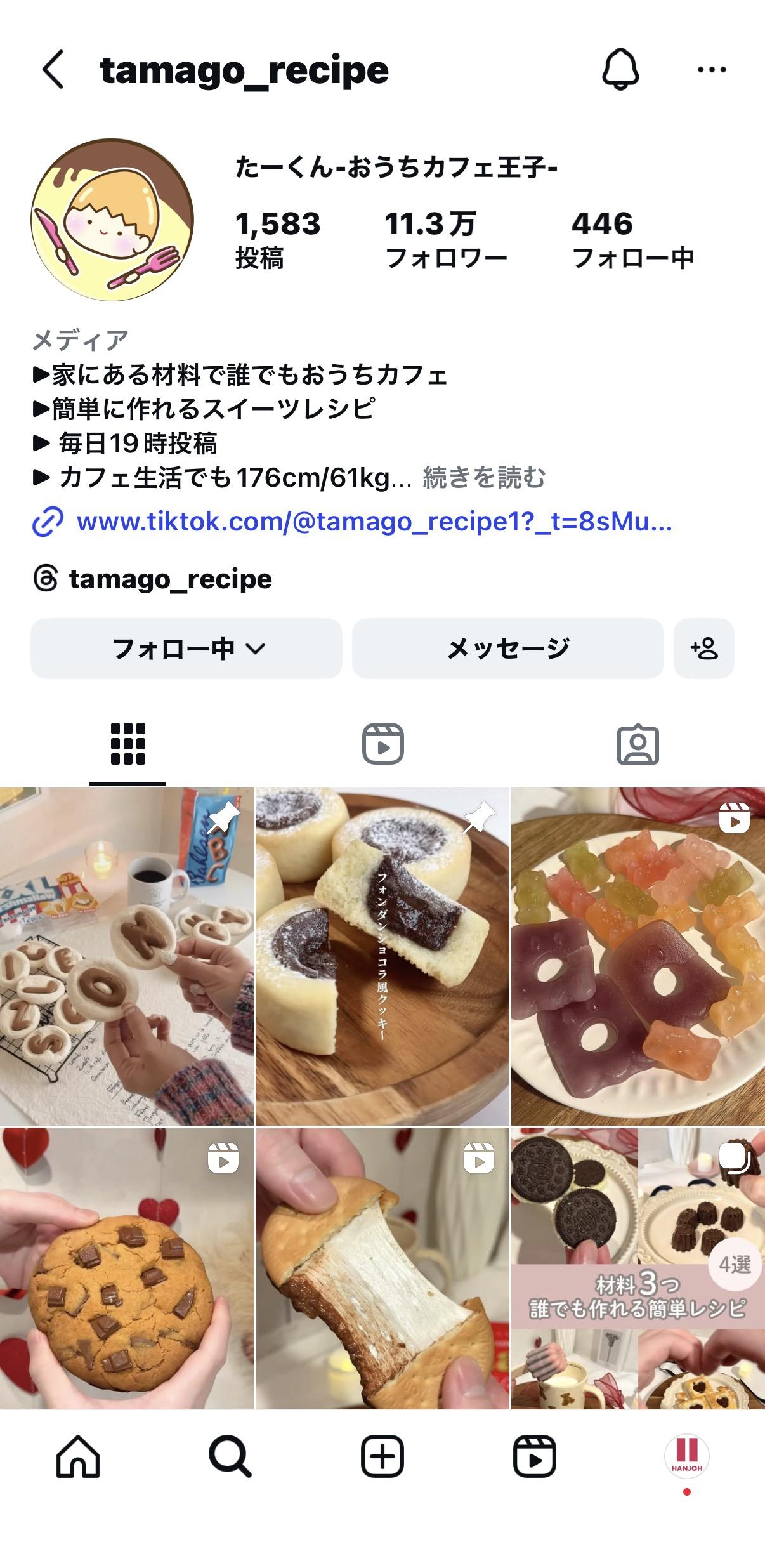
Task: Tap the フォロー中 following dropdown button
Action: (186, 649)
